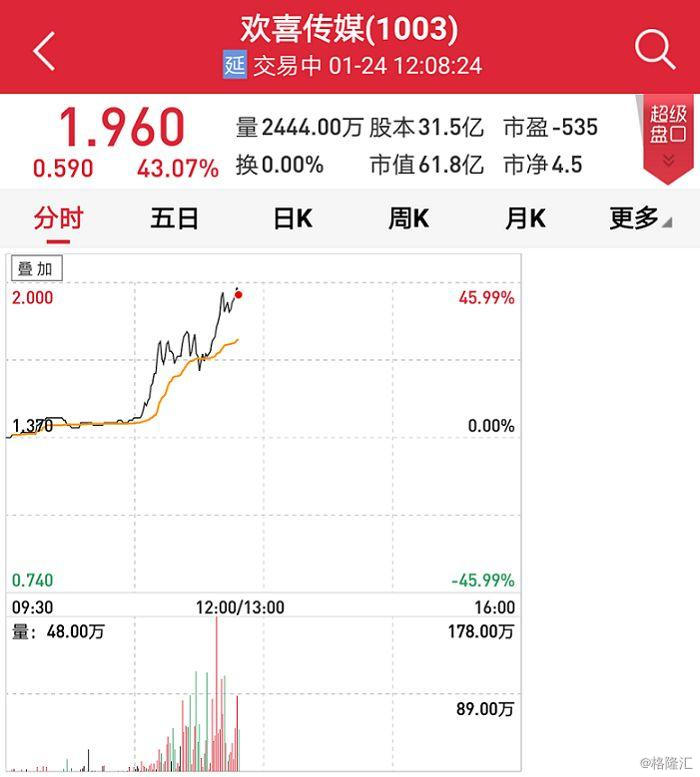Expand the 超级盘口 panel
The width and height of the screenshot is (700, 777).
click(668, 138)
